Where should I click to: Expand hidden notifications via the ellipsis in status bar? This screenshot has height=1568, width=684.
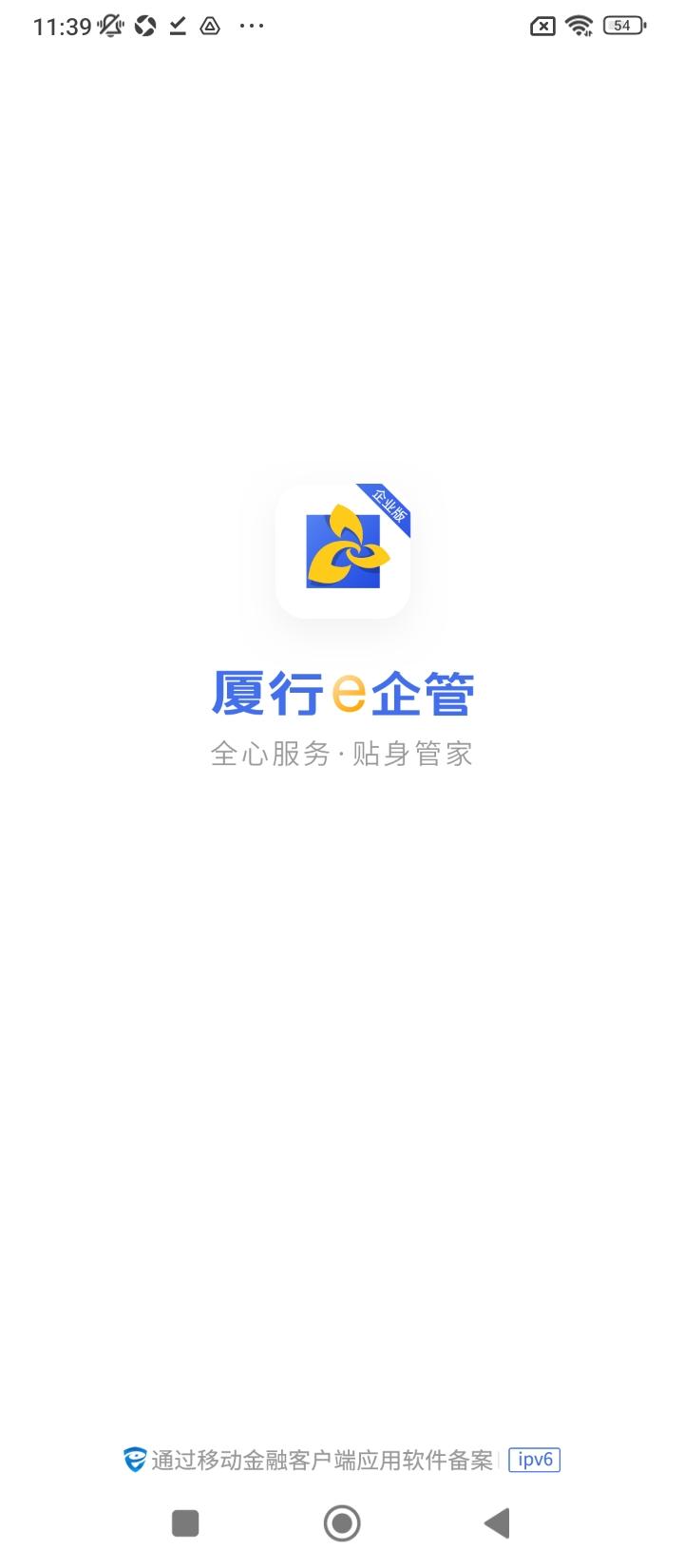point(250,26)
